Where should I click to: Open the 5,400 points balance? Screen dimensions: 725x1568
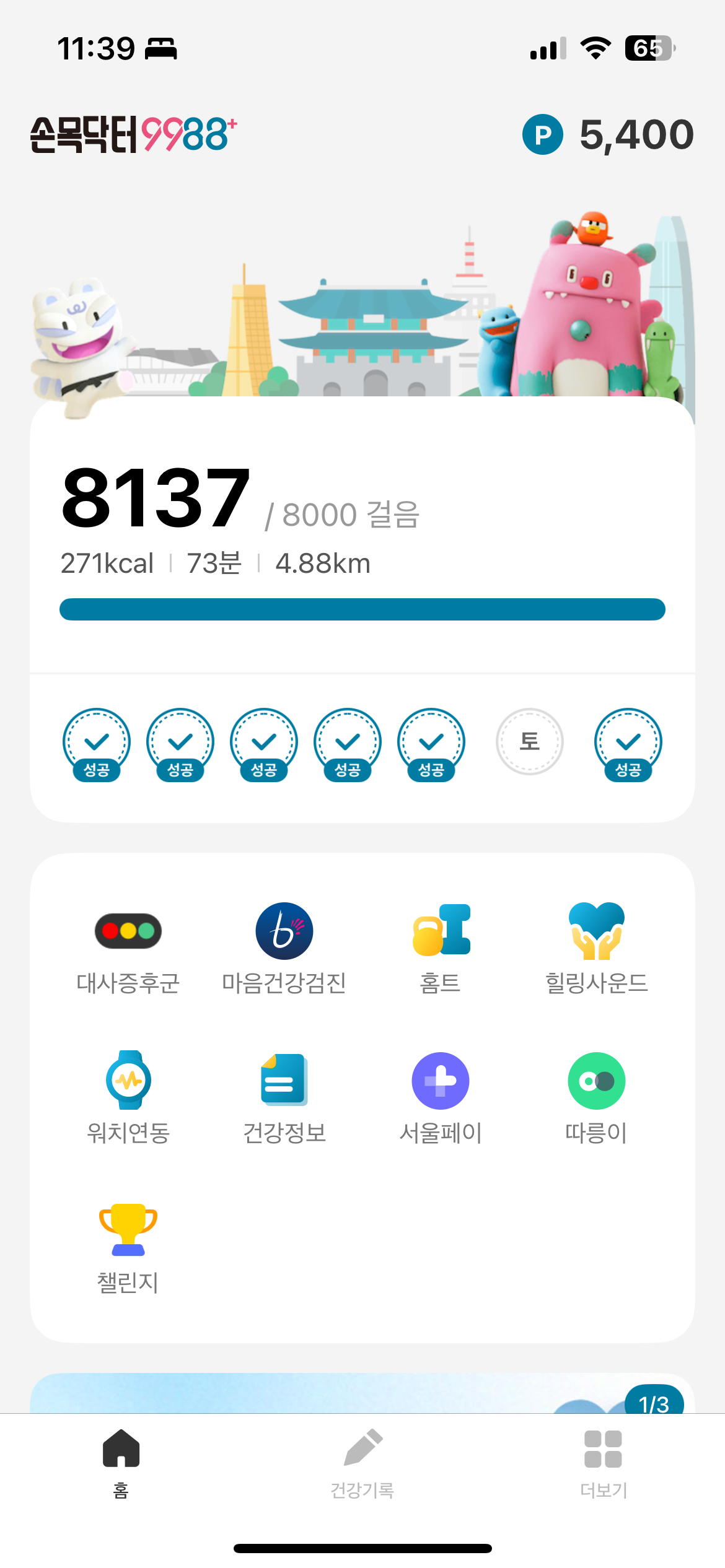(x=609, y=134)
